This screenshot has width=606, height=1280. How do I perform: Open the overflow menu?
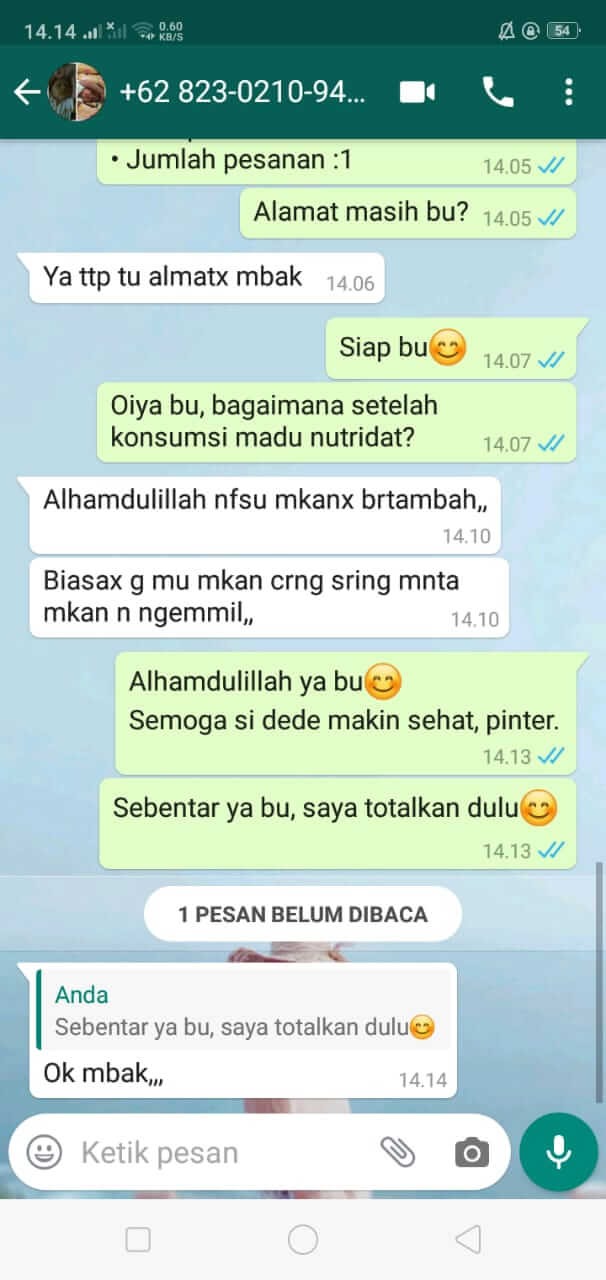(568, 93)
